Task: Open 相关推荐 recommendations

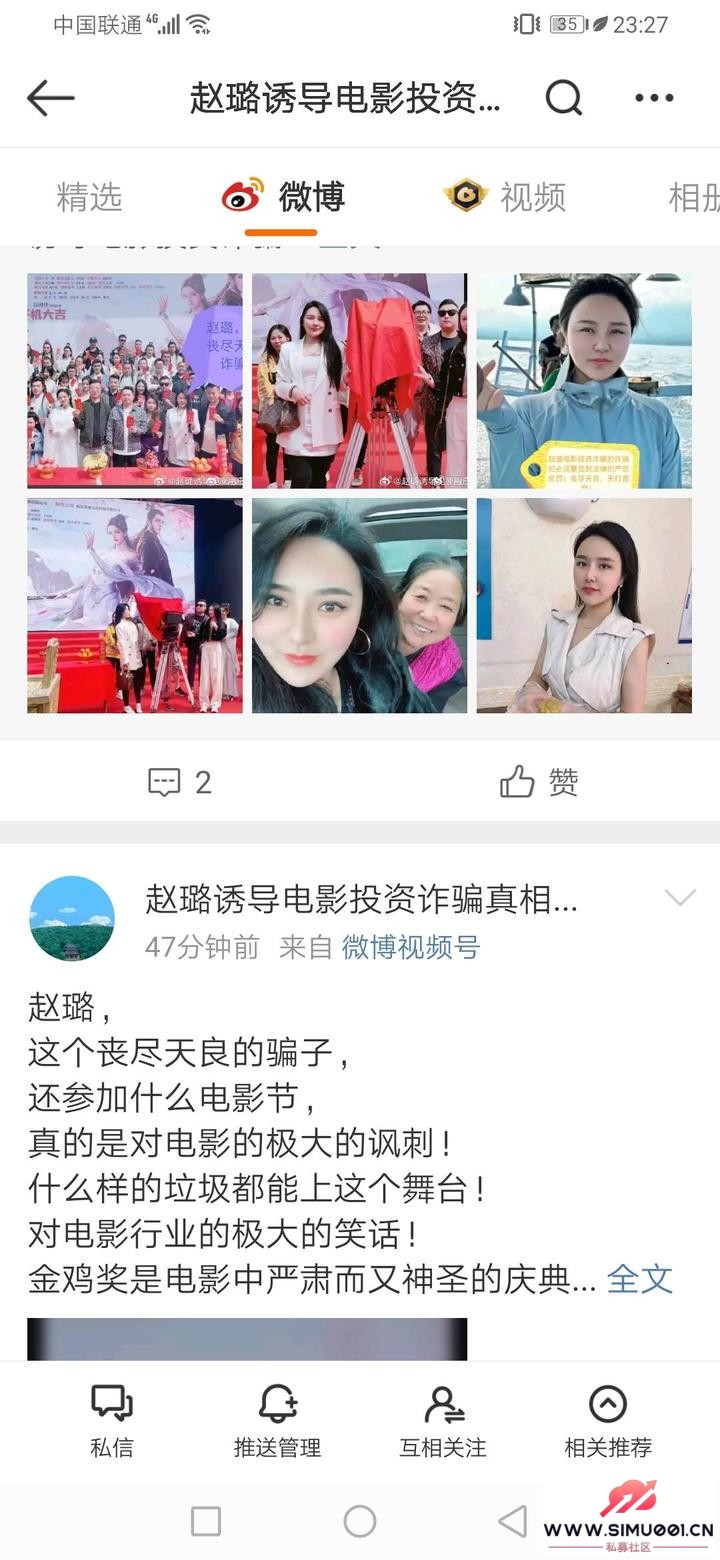Action: tap(608, 1421)
